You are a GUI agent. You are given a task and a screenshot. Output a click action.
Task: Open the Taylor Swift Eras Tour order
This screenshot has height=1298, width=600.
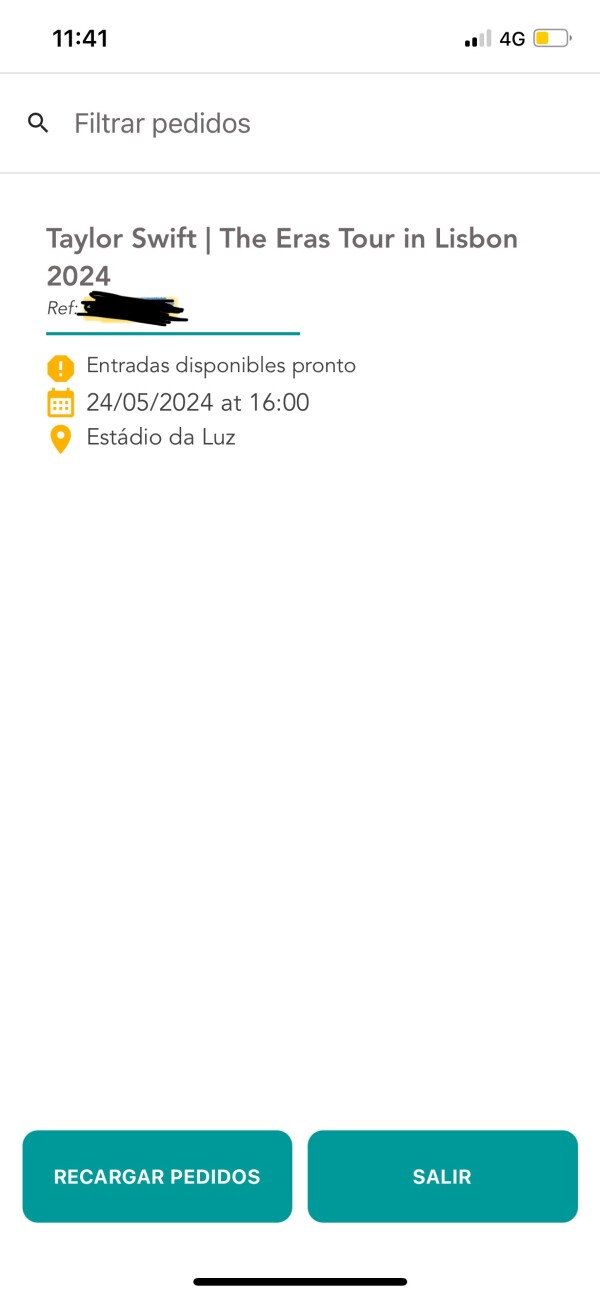(x=281, y=256)
